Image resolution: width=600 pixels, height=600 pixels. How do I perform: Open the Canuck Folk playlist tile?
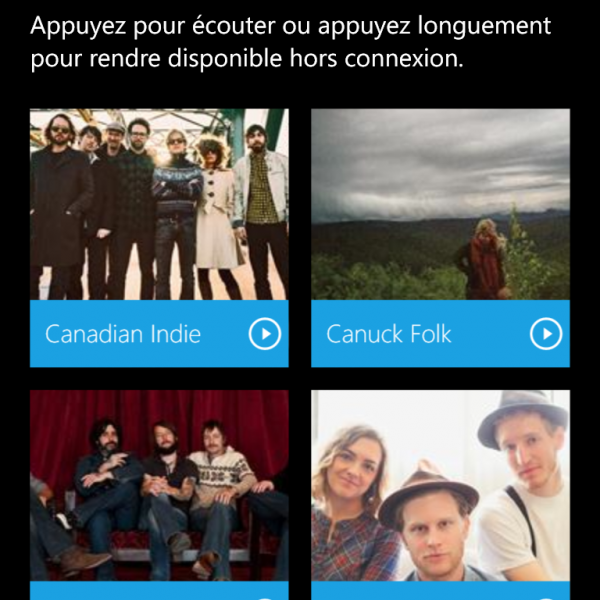coord(440,206)
